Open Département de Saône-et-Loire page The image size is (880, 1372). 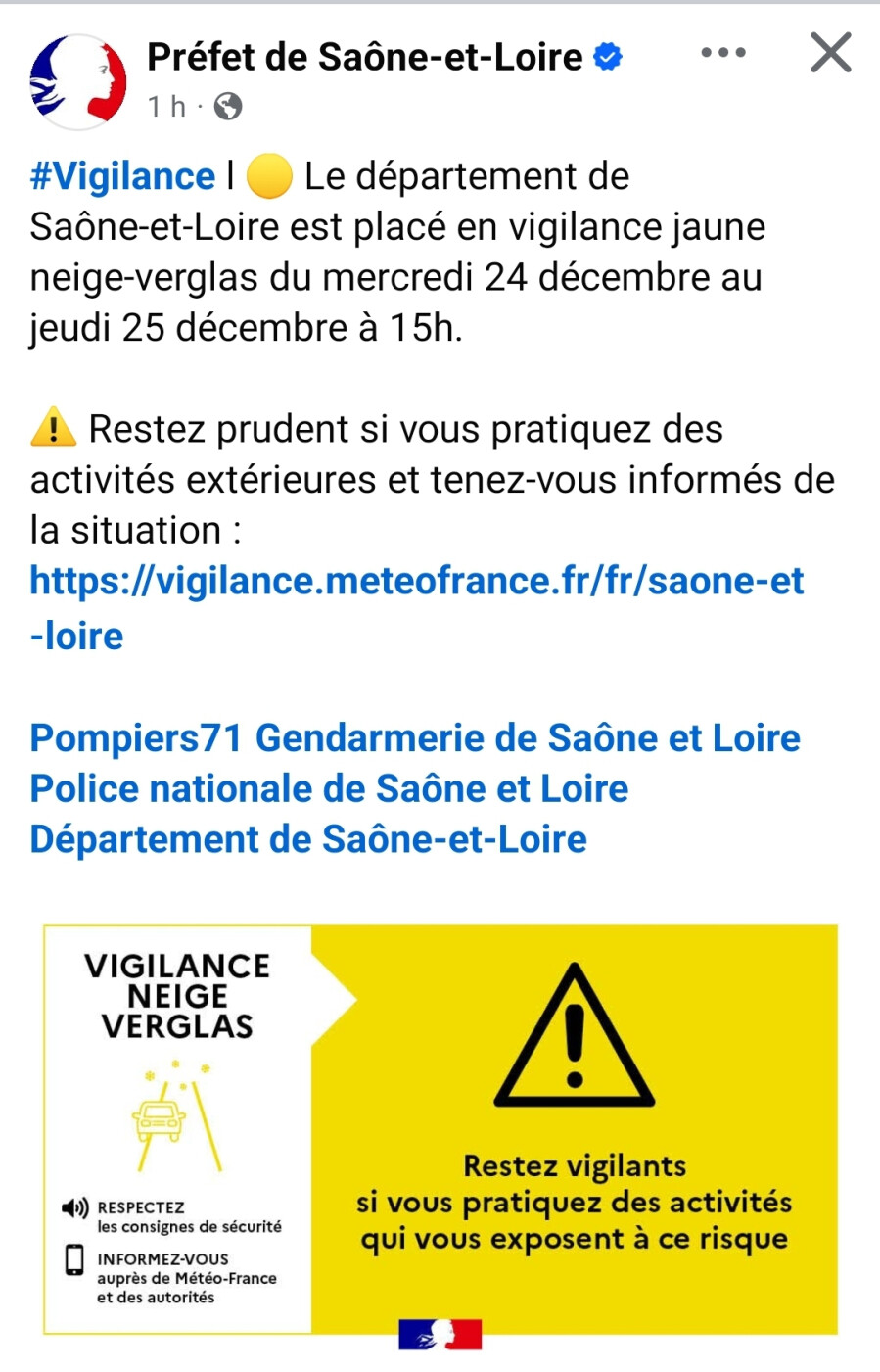[x=308, y=840]
